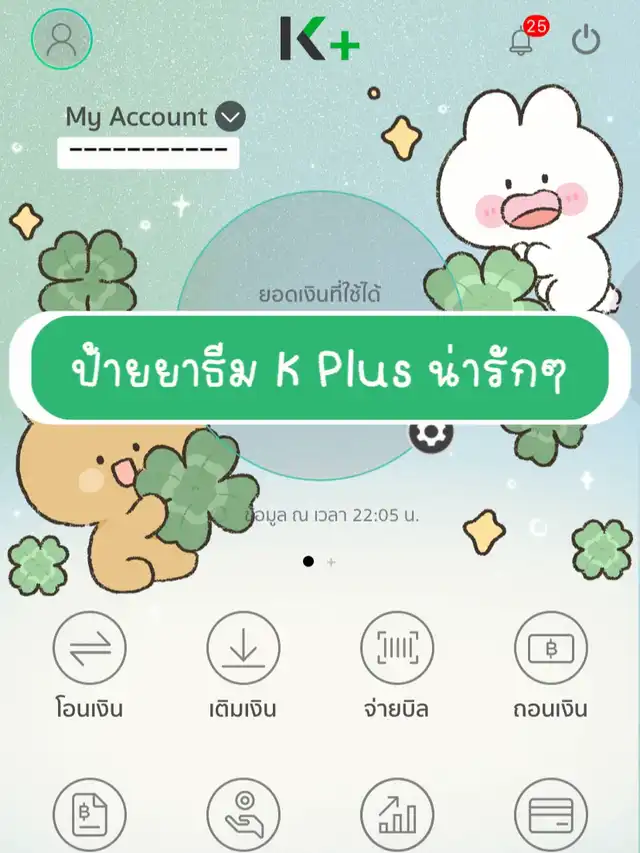The width and height of the screenshot is (640, 853).
Task: Choose จ่ายบิล to pay a bill
Action: pyautogui.click(x=397, y=648)
